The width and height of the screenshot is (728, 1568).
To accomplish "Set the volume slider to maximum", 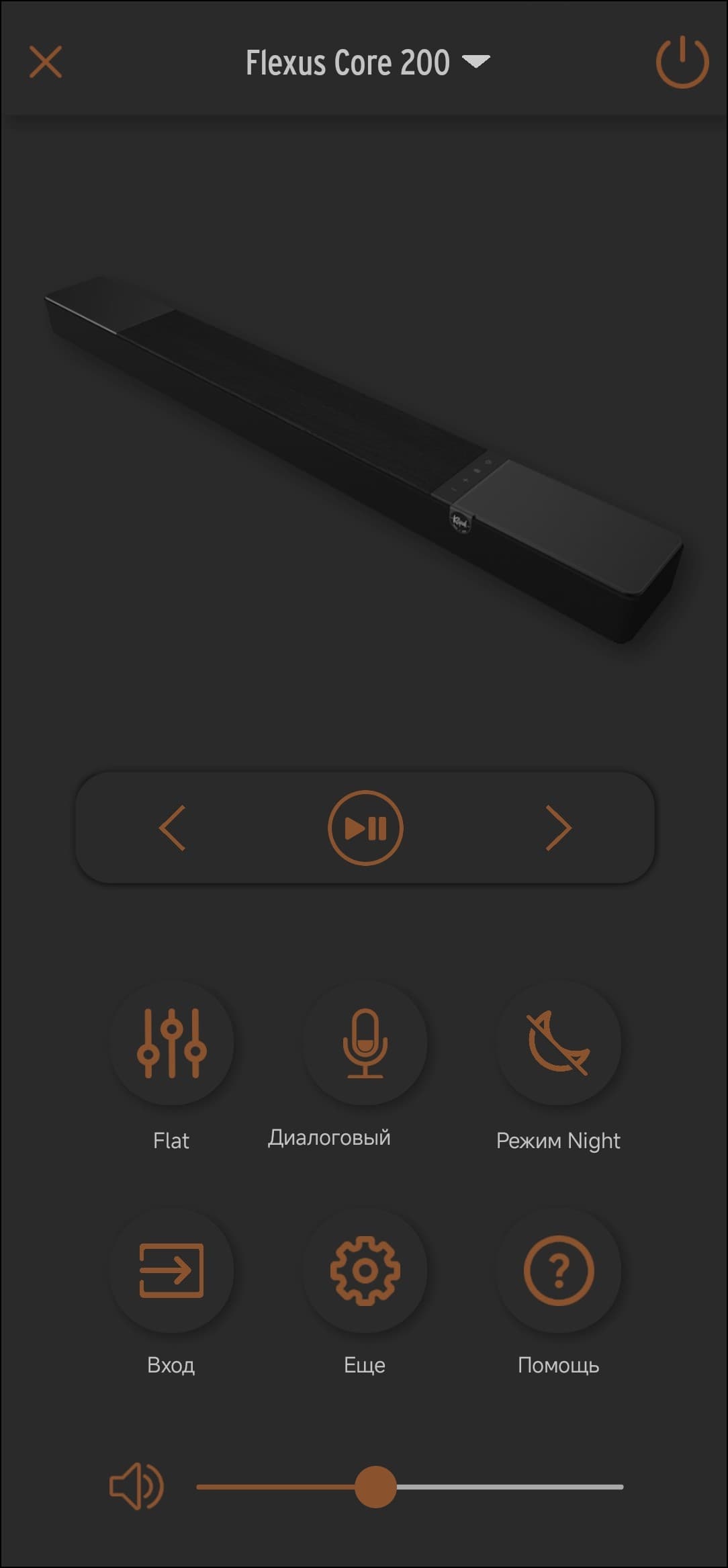I will pos(622,1487).
